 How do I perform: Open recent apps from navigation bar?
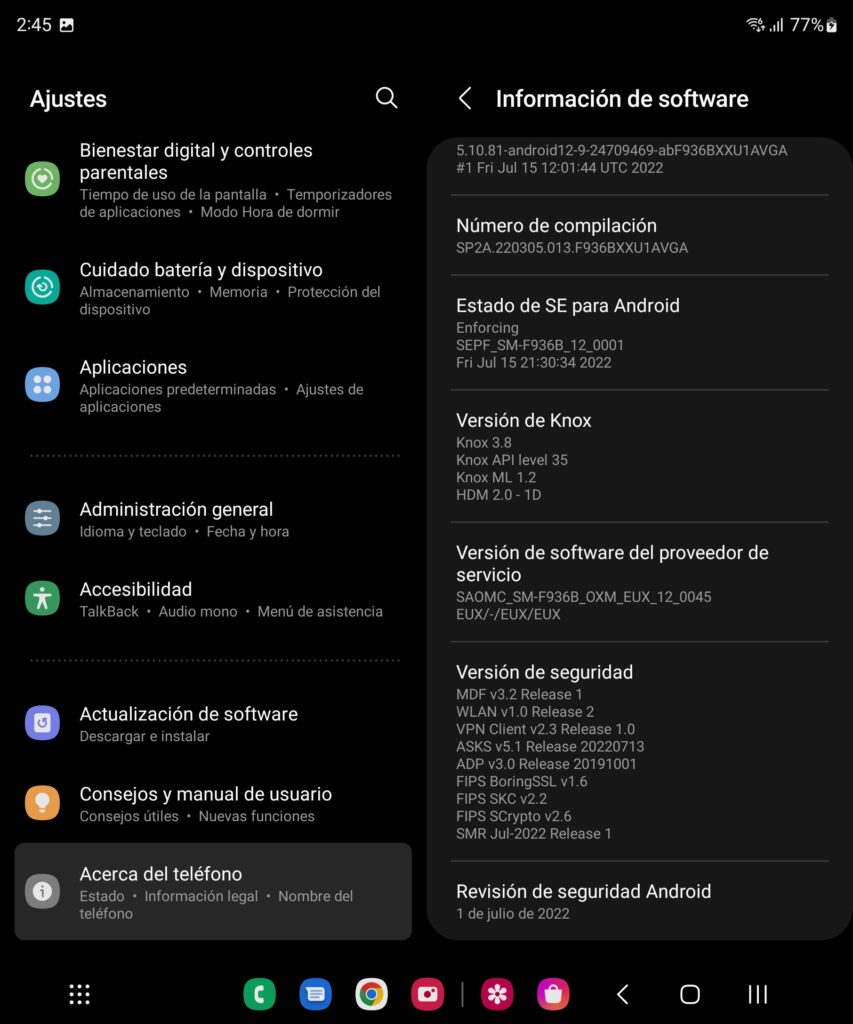pos(758,994)
